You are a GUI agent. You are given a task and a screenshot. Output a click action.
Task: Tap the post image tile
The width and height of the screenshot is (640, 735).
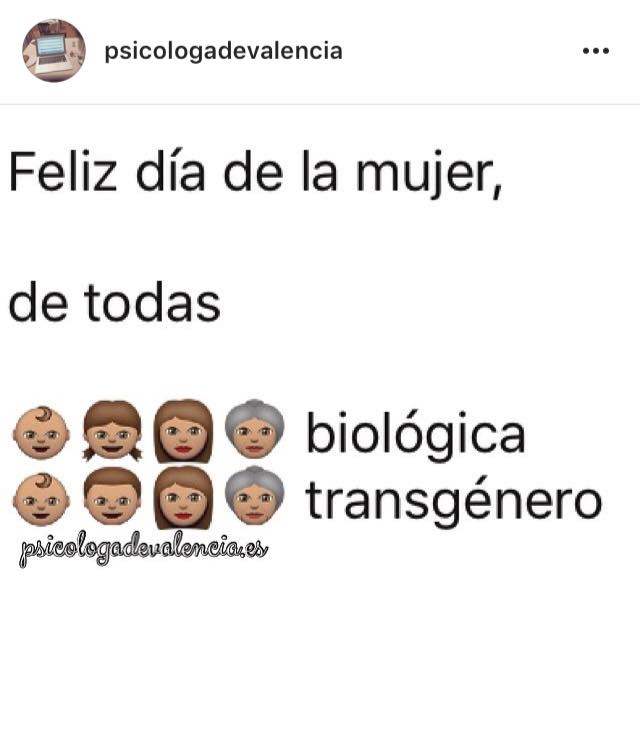tap(320, 400)
